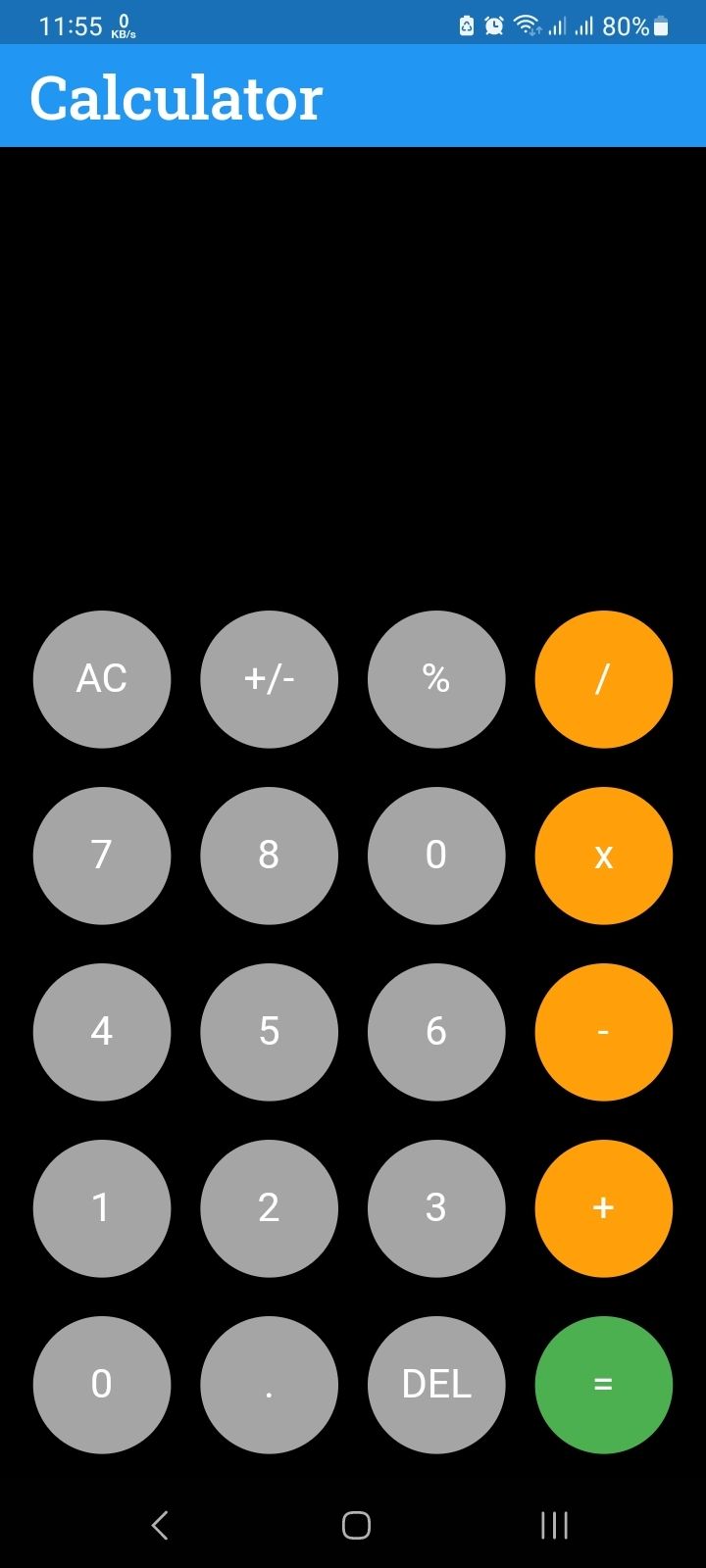
Task: Calculate result with the green equals key
Action: [603, 1385]
